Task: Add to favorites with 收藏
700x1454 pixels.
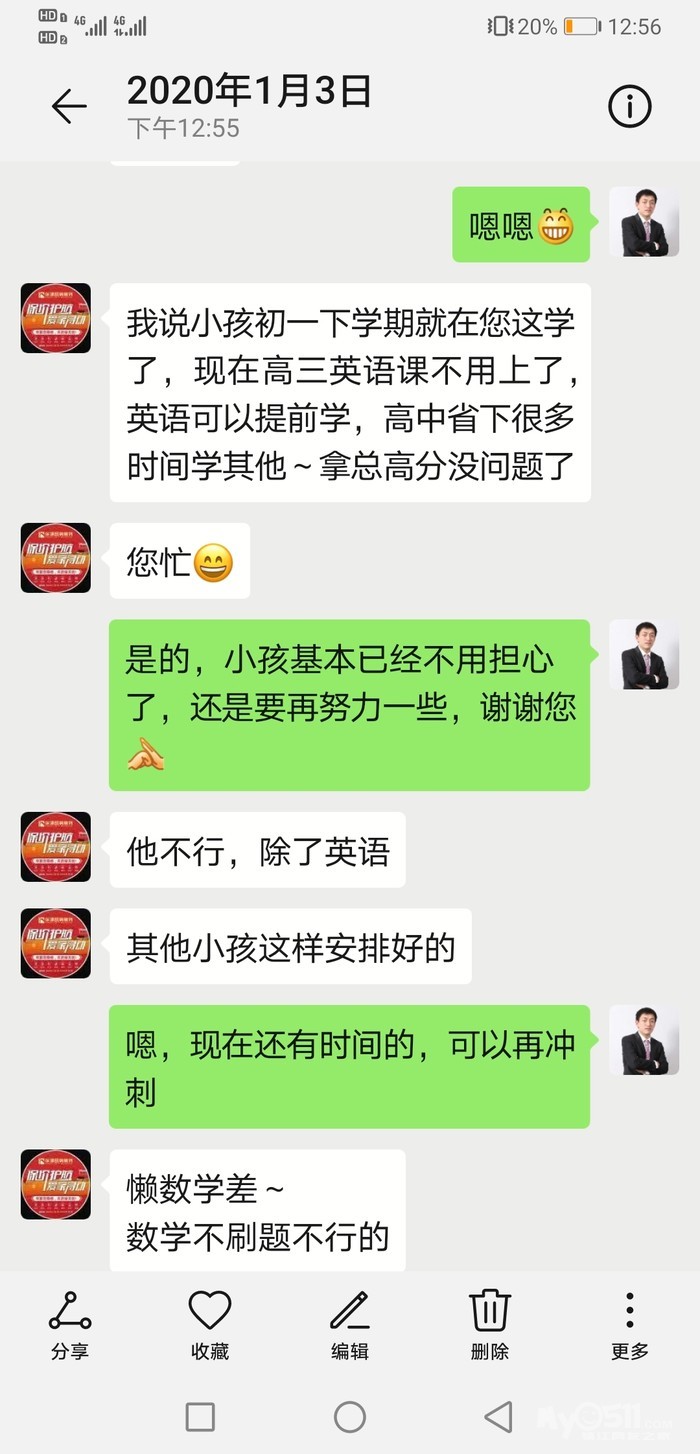Action: coord(210,1324)
